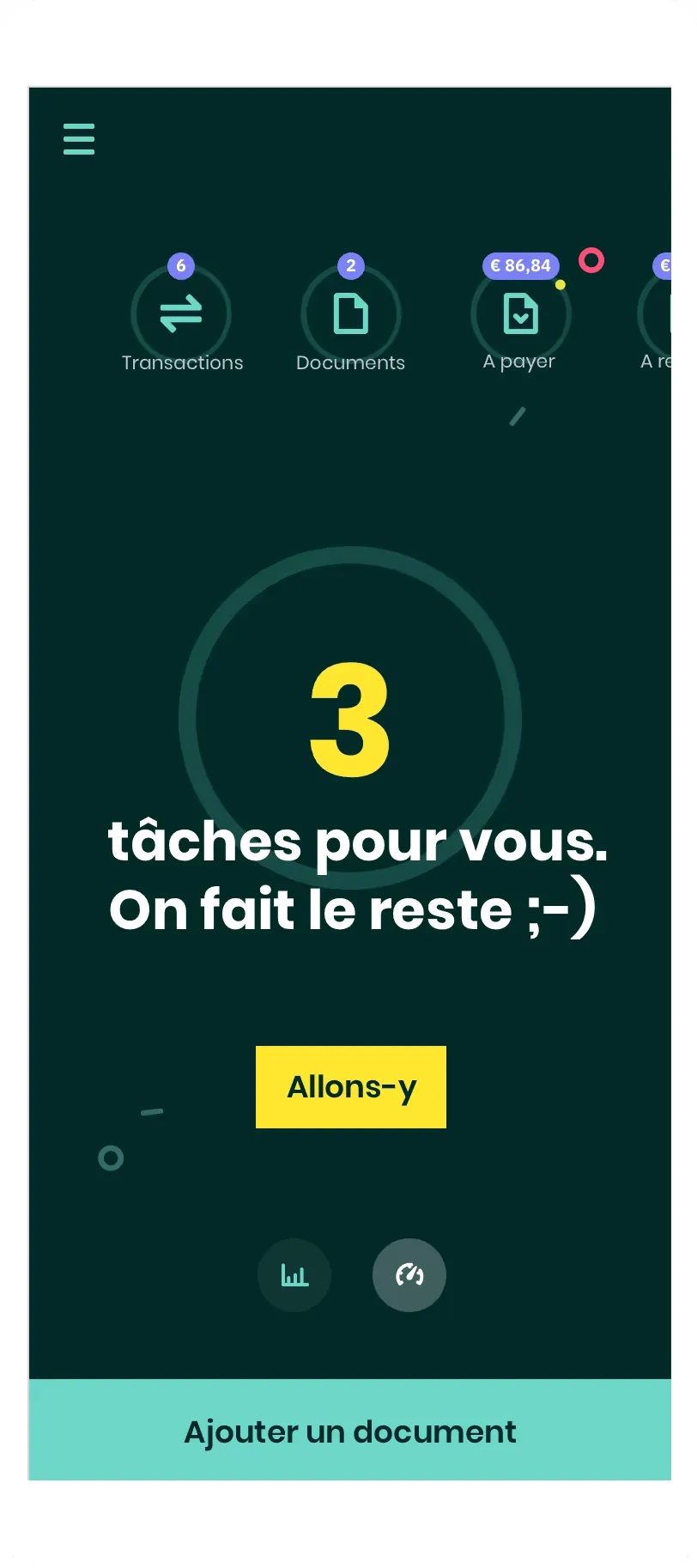This screenshot has width=697, height=1568.
Task: Tap the yellow Allons-y button
Action: coord(351,1087)
